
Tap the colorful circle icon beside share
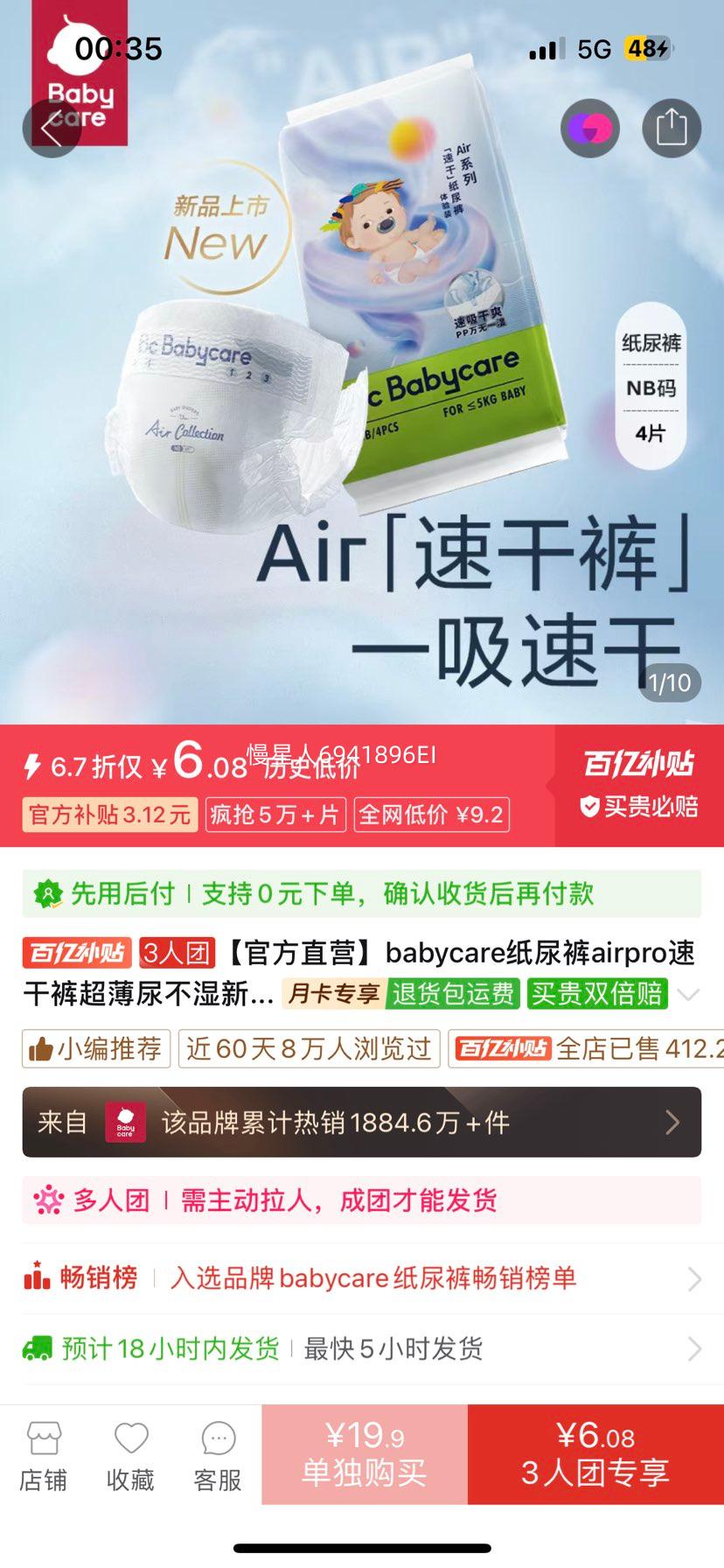(x=590, y=128)
